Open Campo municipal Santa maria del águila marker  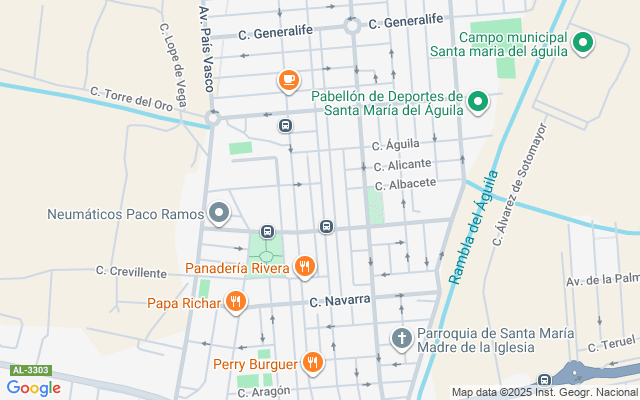click(x=583, y=43)
